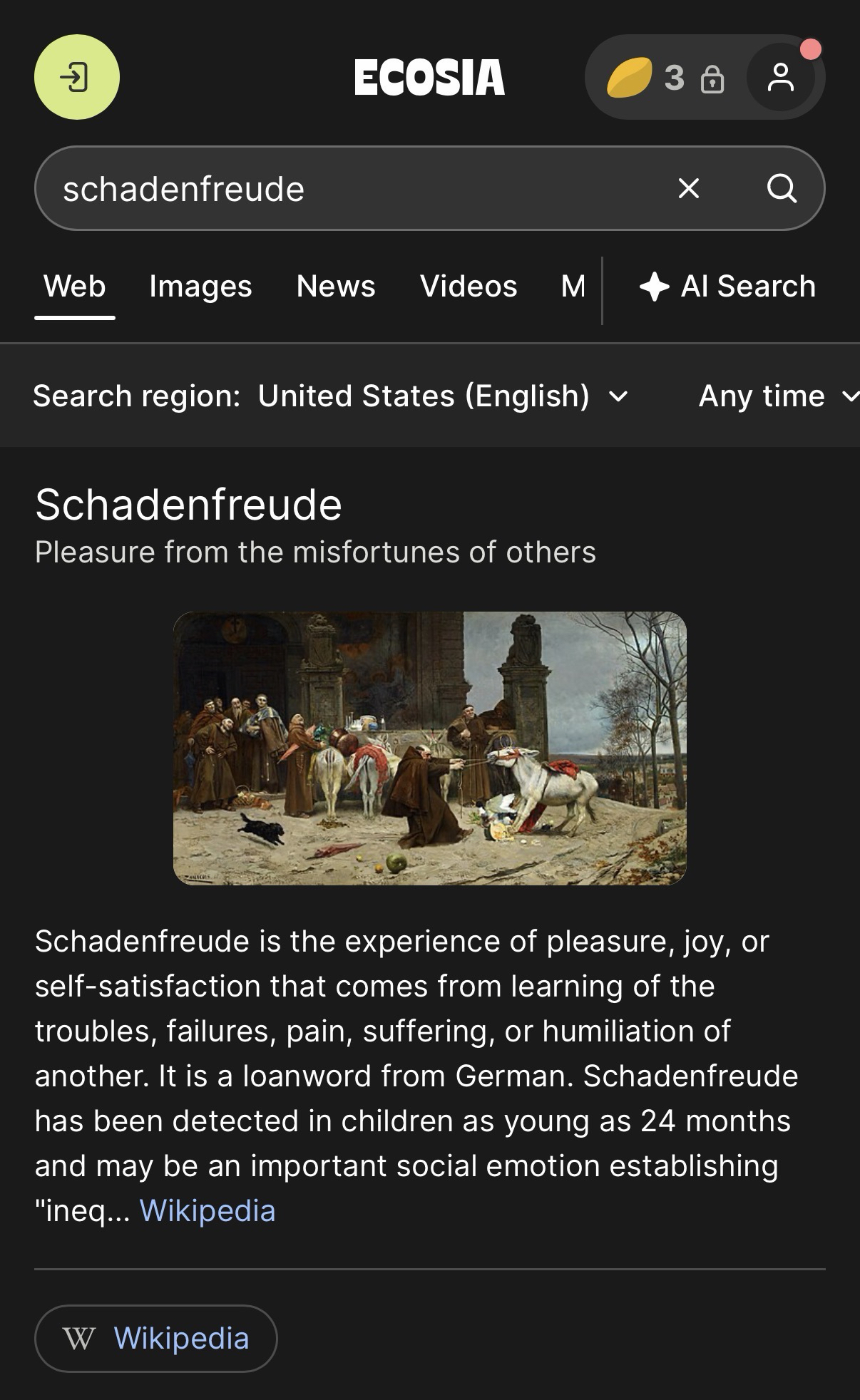860x1400 pixels.
Task: Switch to the Images tab
Action: tap(200, 287)
